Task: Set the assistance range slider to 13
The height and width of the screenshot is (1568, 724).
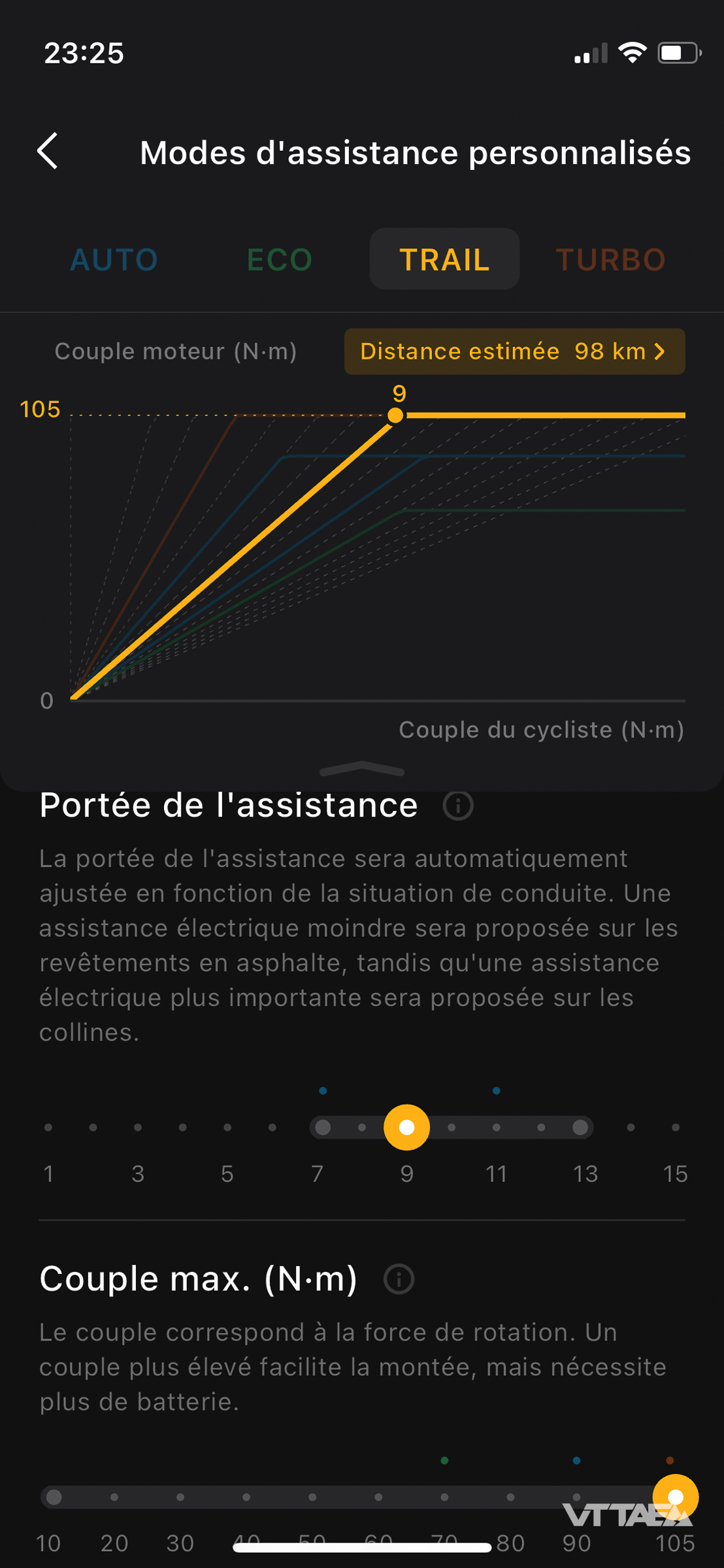Action: [580, 1128]
